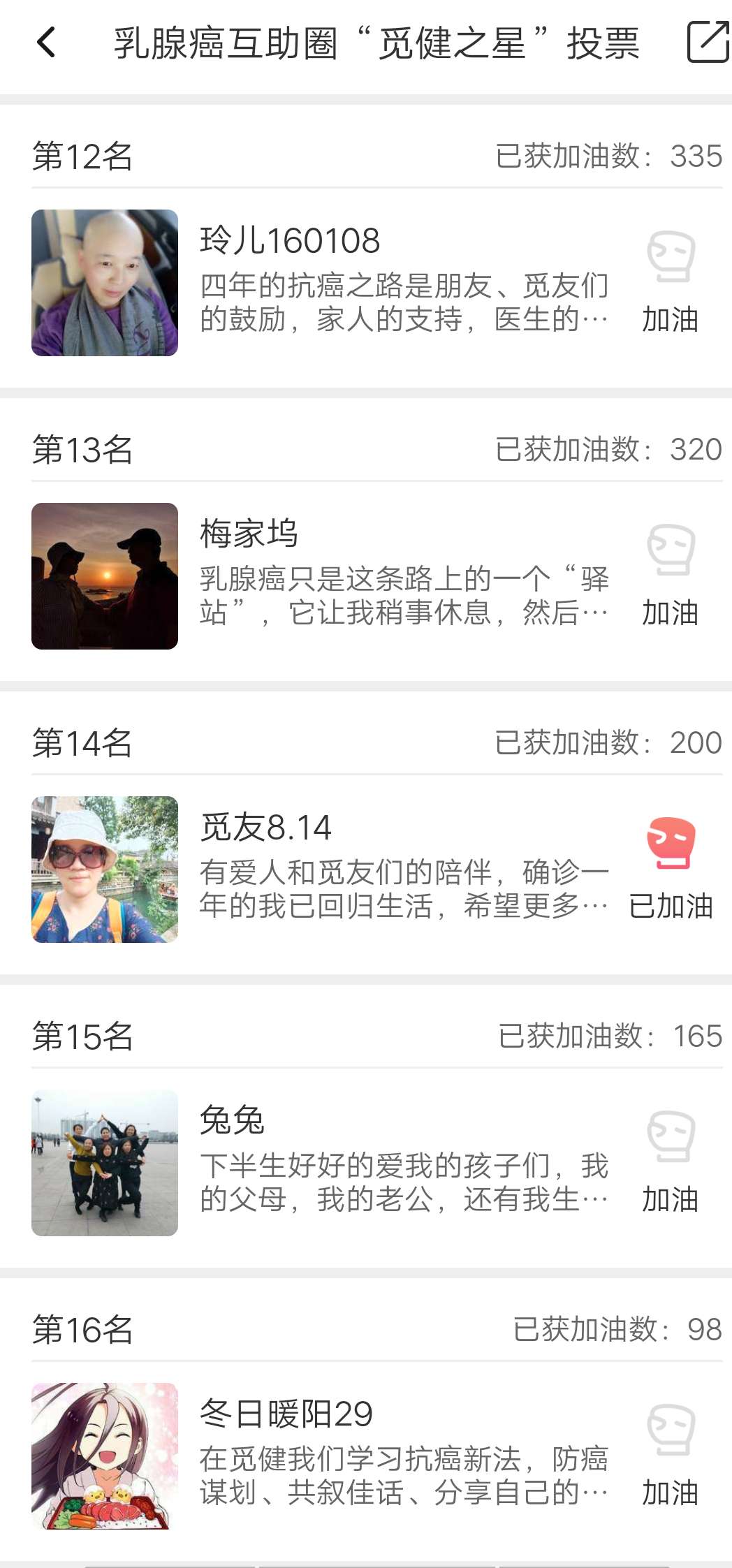
Task: Click the back arrow at top left
Action: tap(46, 43)
